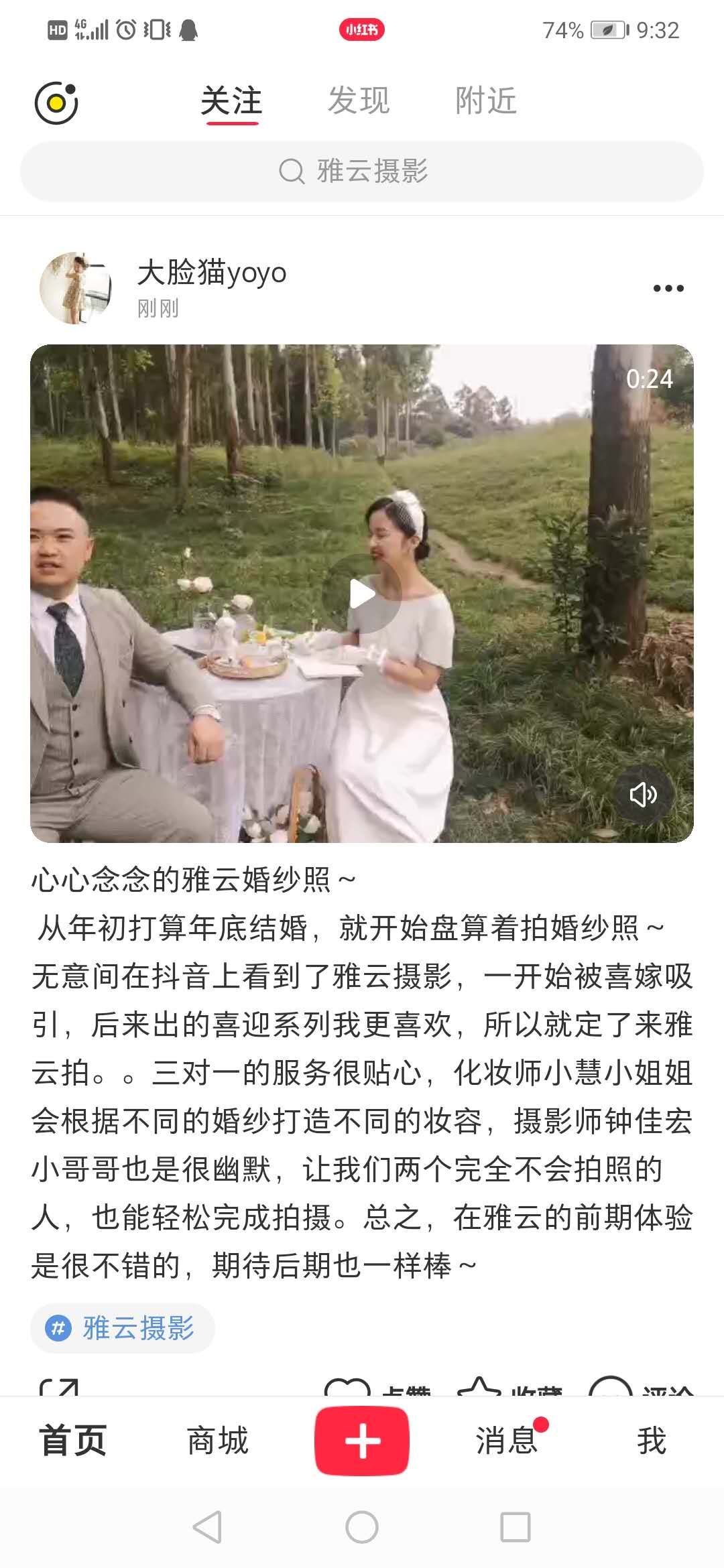
Task: Open 大脸猫yoyo's profile avatar
Action: click(75, 288)
